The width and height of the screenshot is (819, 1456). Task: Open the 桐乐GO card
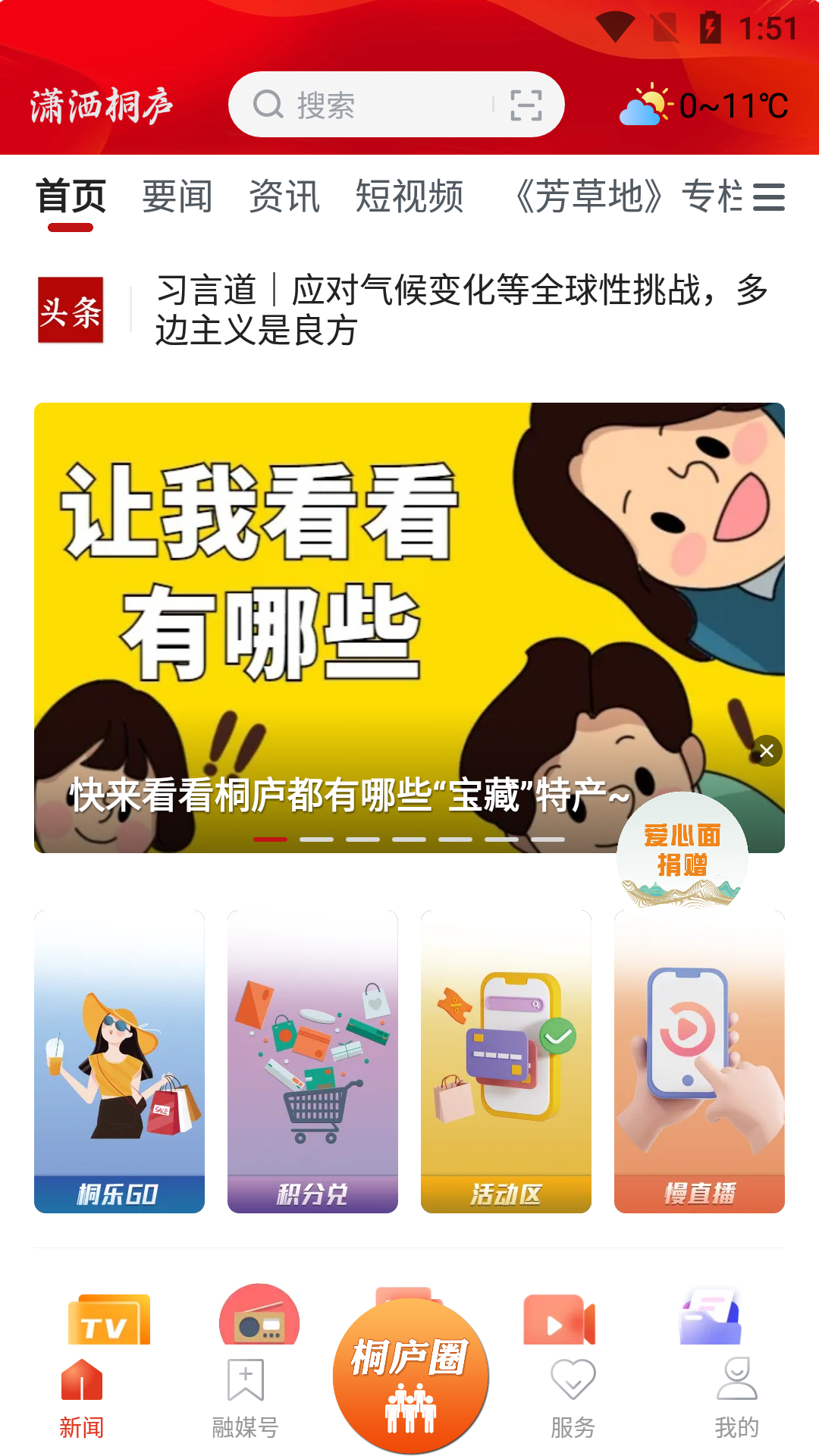pyautogui.click(x=119, y=1062)
